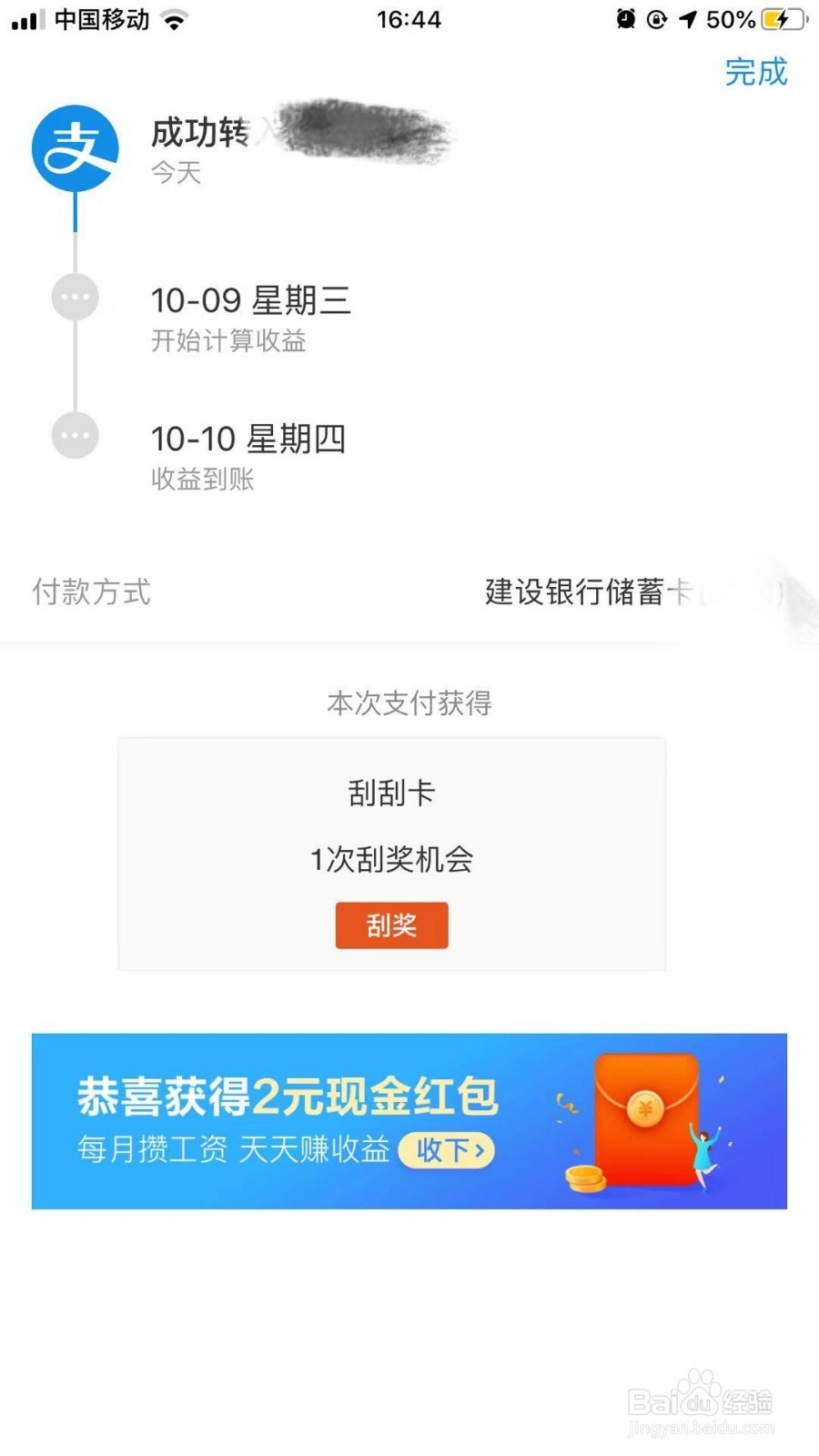Image resolution: width=819 pixels, height=1456 pixels.
Task: Select the 10-10 星期四 timeline entry
Action: (x=248, y=439)
